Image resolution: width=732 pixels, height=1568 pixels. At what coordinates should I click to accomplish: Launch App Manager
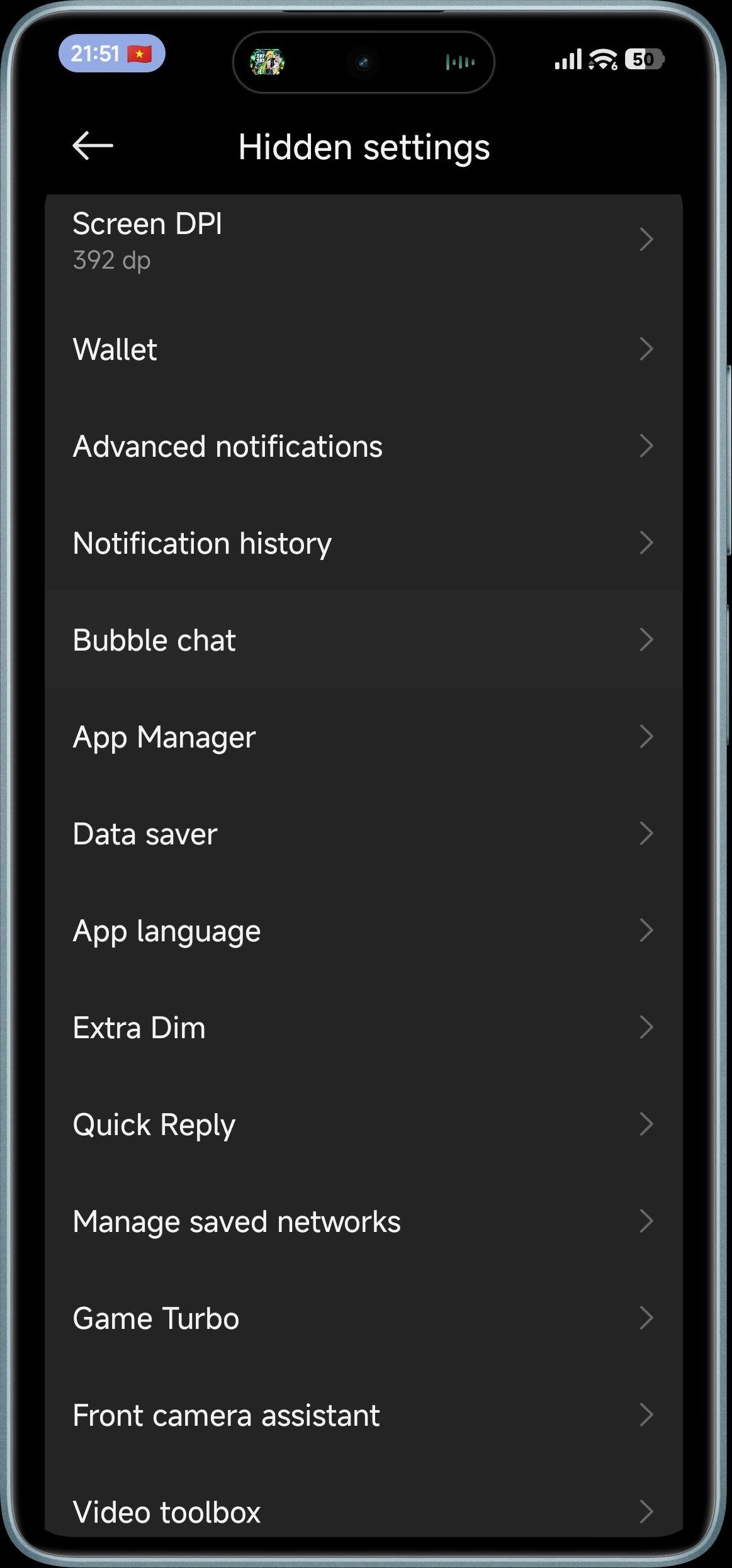point(363,737)
